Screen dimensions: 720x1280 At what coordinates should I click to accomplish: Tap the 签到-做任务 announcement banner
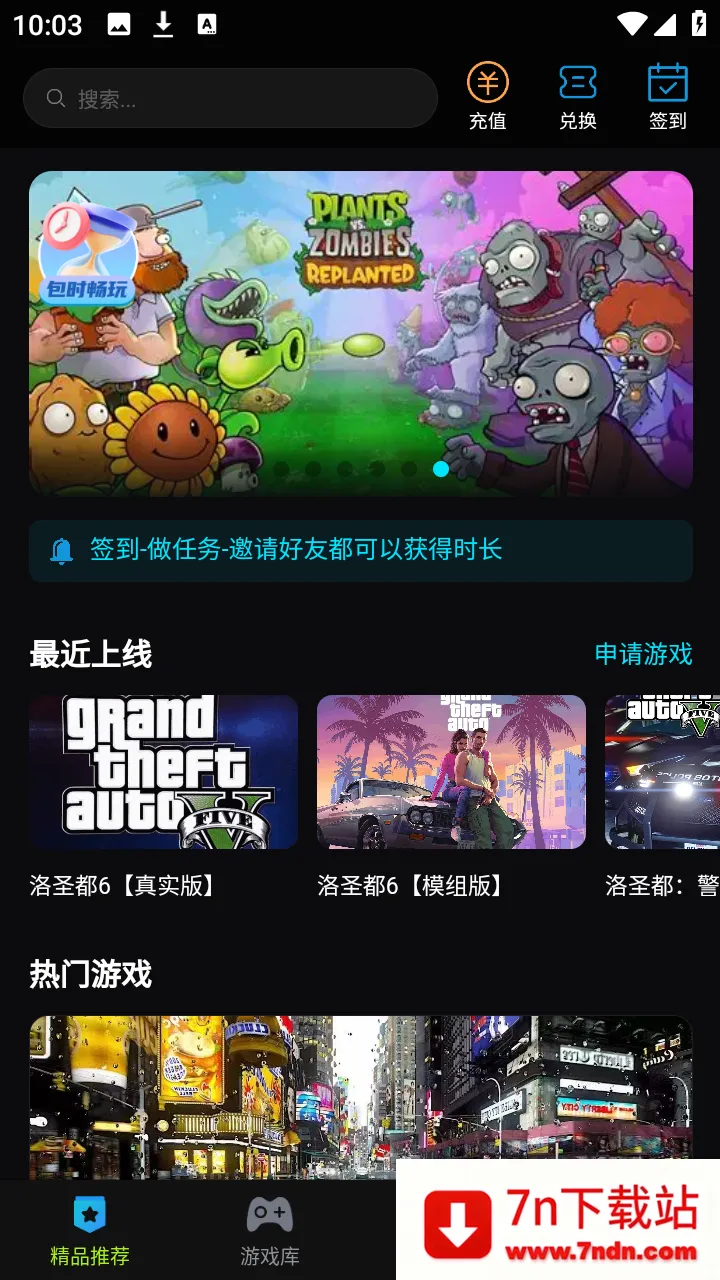pyautogui.click(x=360, y=550)
